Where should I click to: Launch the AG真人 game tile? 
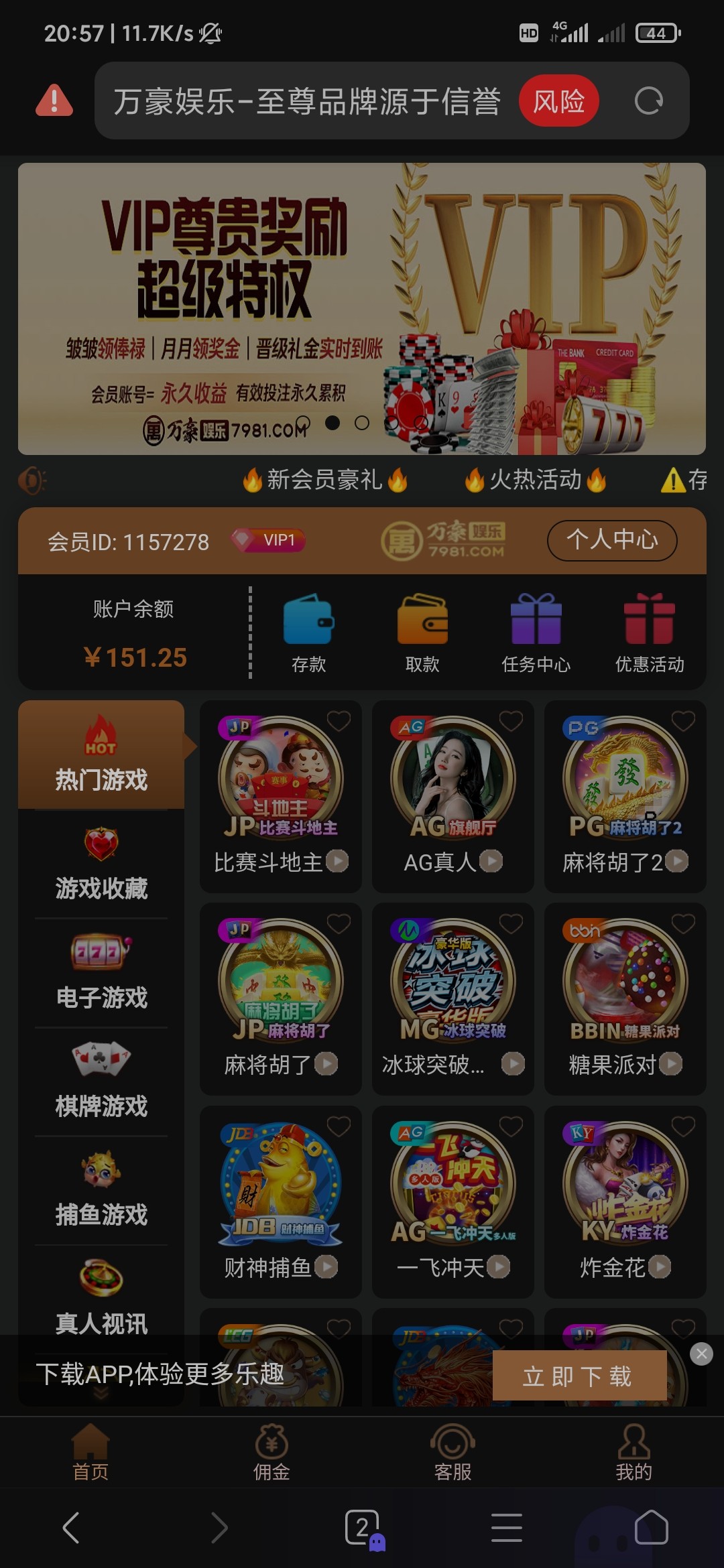pyautogui.click(x=453, y=796)
